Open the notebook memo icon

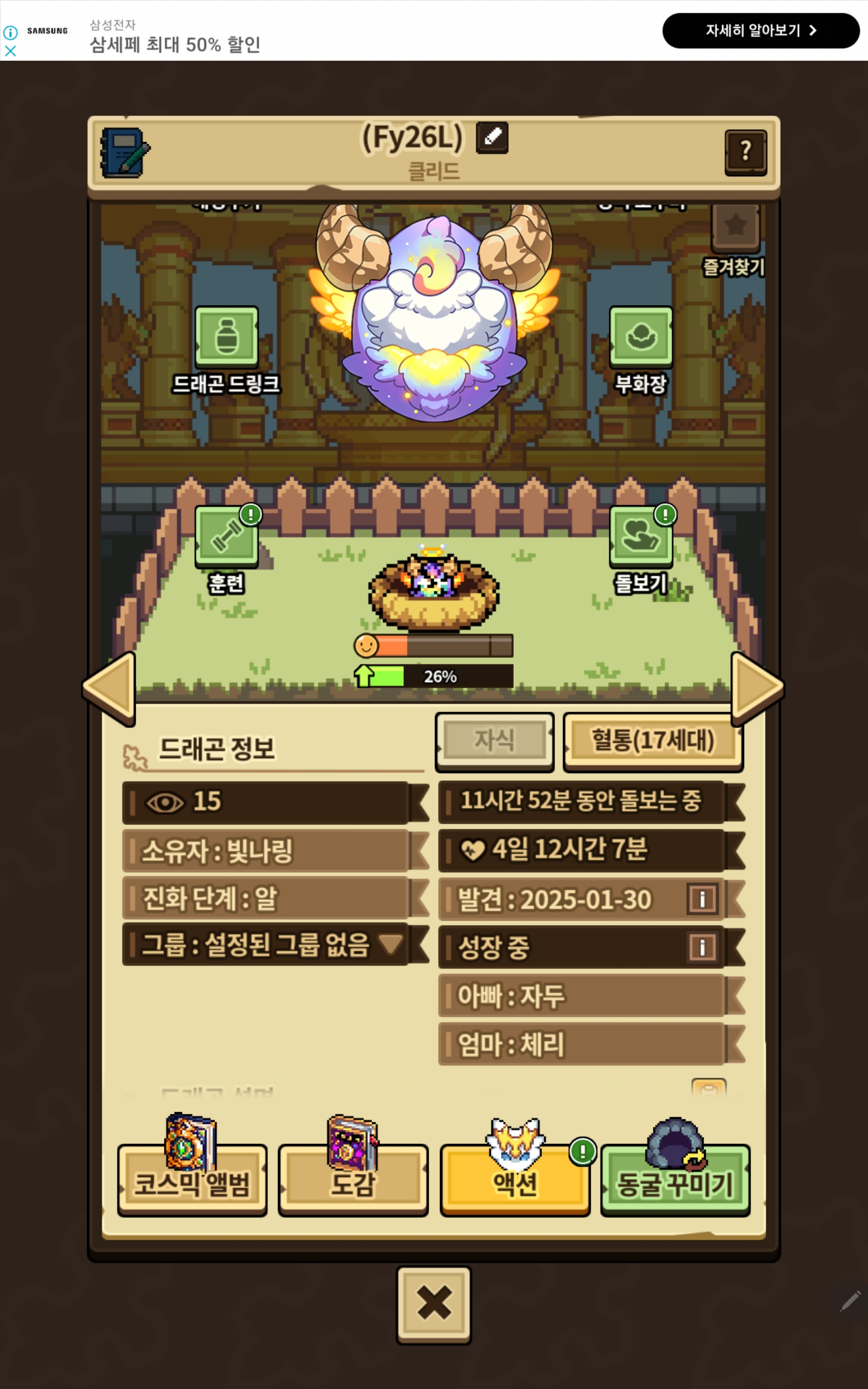tap(124, 152)
